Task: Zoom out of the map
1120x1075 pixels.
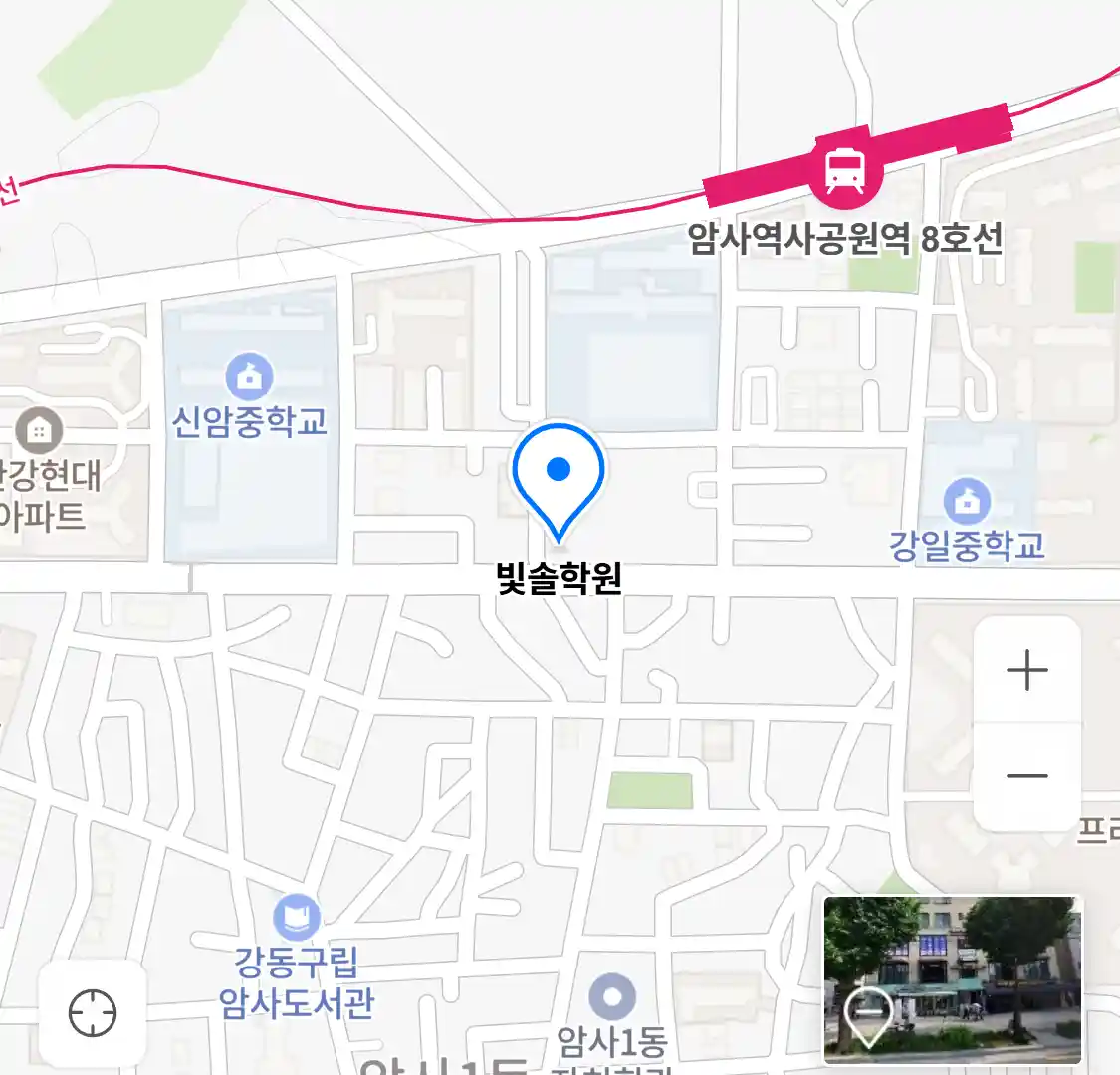Action: click(1026, 775)
